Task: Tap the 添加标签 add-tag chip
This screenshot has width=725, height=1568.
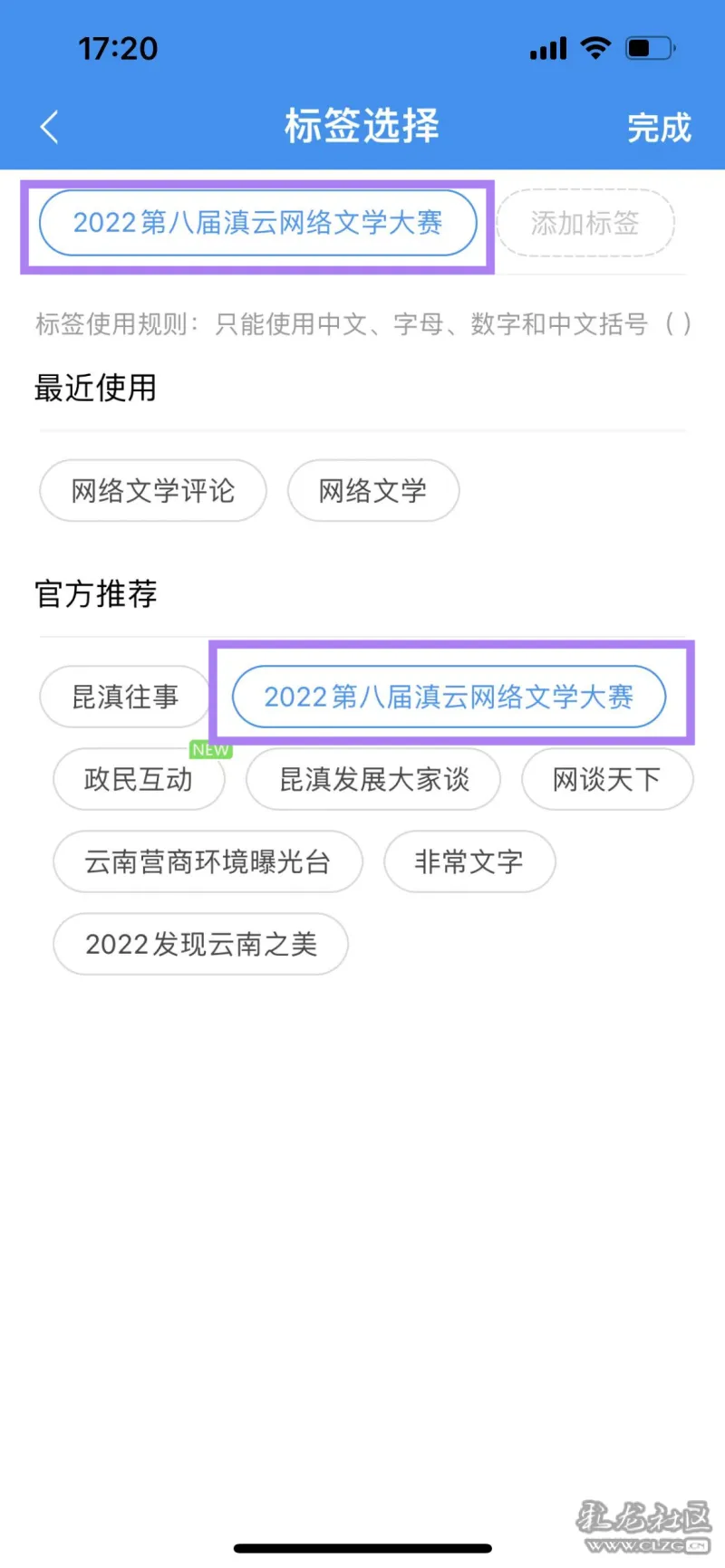Action: click(585, 223)
